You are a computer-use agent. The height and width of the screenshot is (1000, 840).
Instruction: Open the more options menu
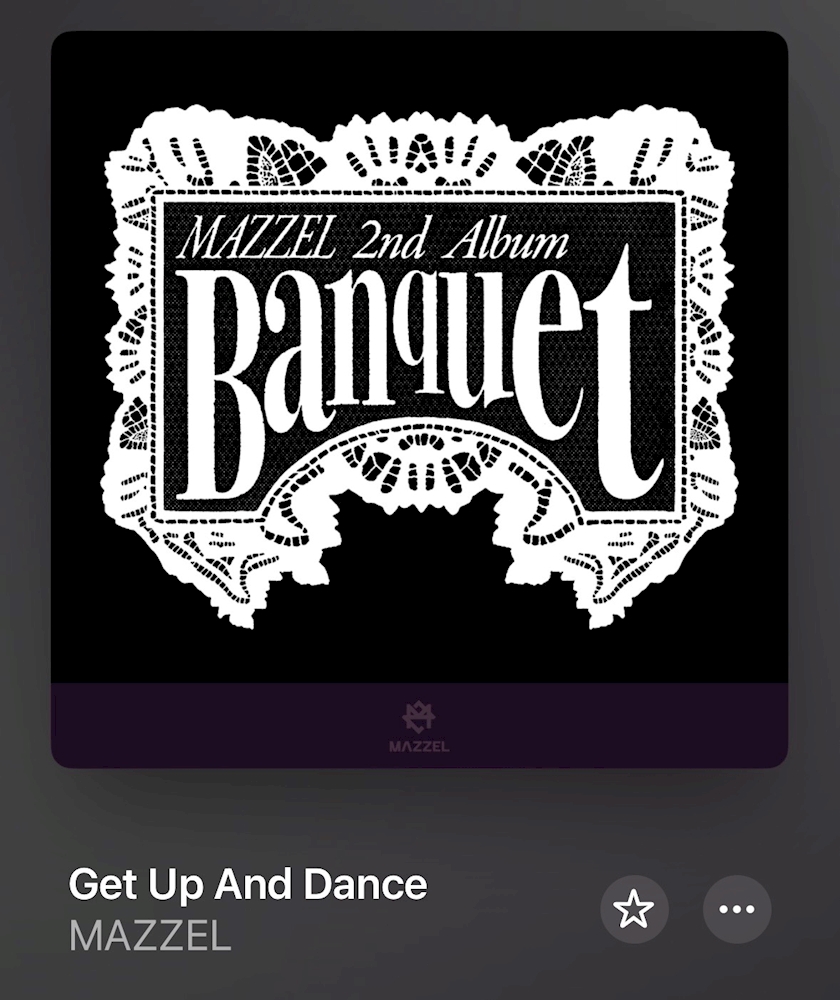(737, 910)
